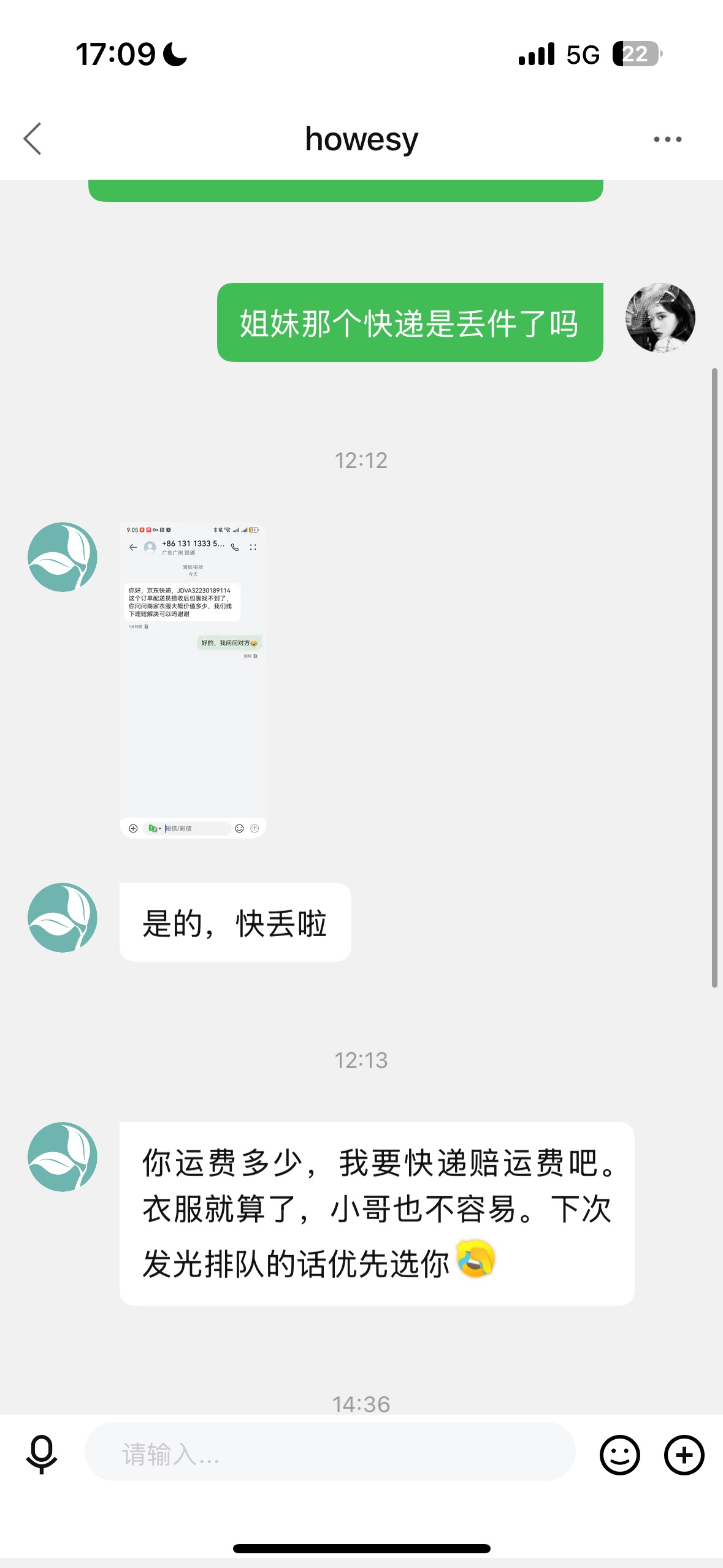Open the plus attachment menu
This screenshot has width=723, height=1568.
(684, 1455)
